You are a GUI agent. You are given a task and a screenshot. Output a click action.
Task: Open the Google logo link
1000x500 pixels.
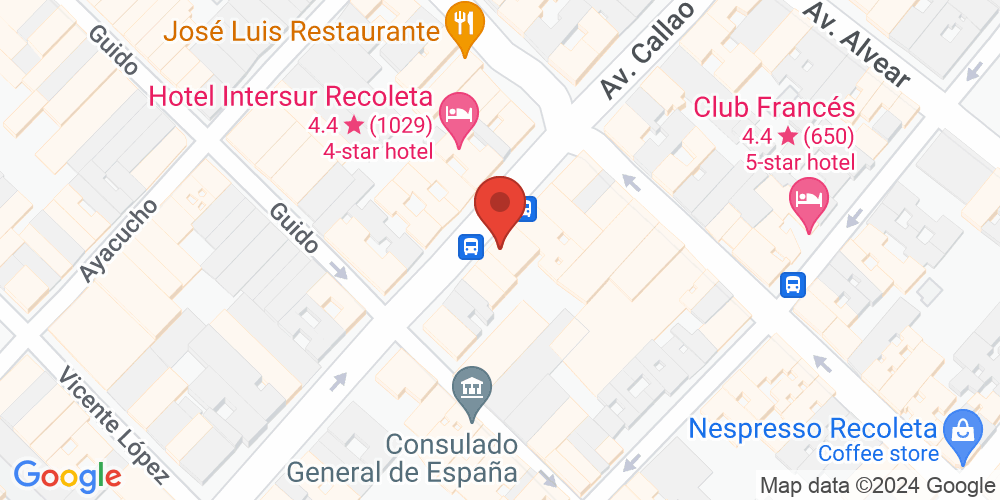pos(67,476)
